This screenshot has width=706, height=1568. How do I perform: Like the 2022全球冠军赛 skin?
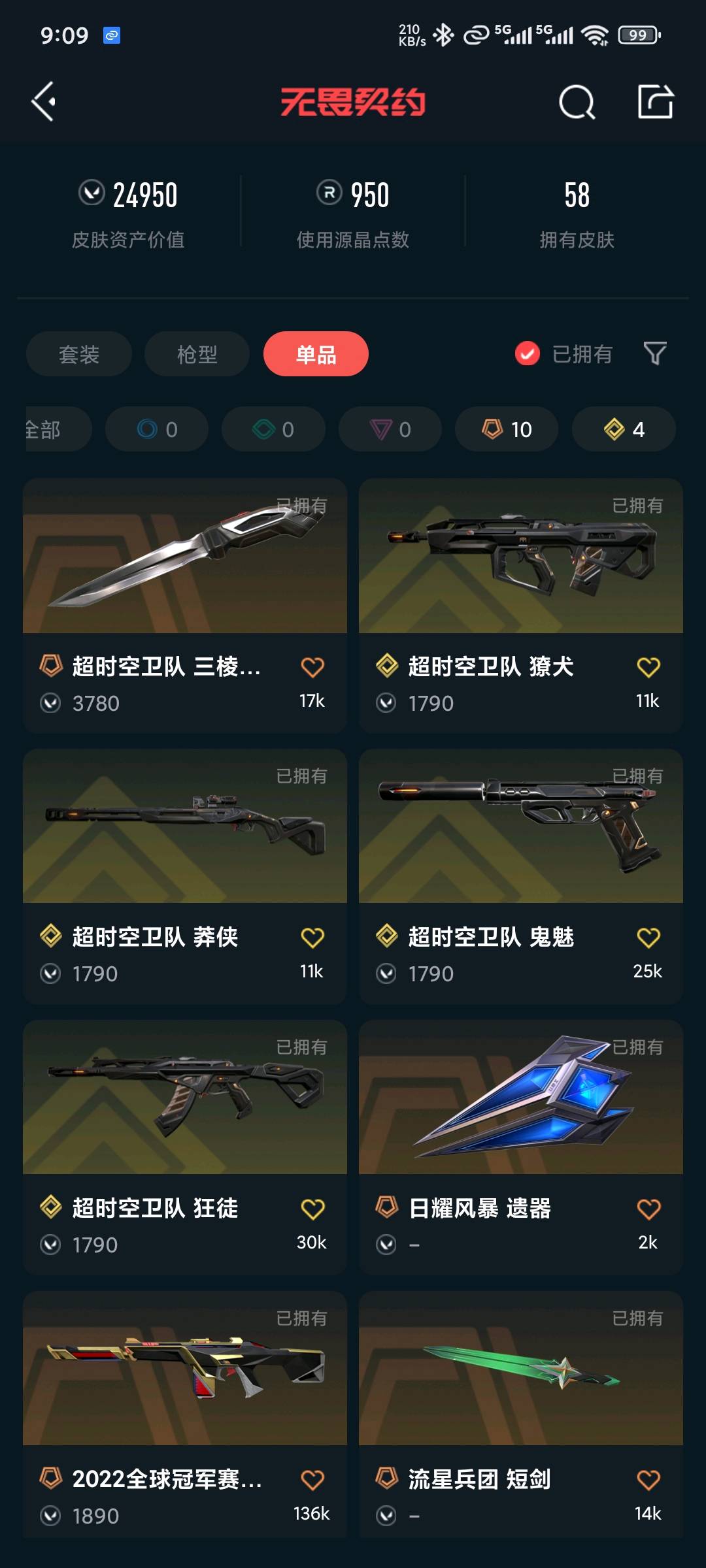[312, 1480]
